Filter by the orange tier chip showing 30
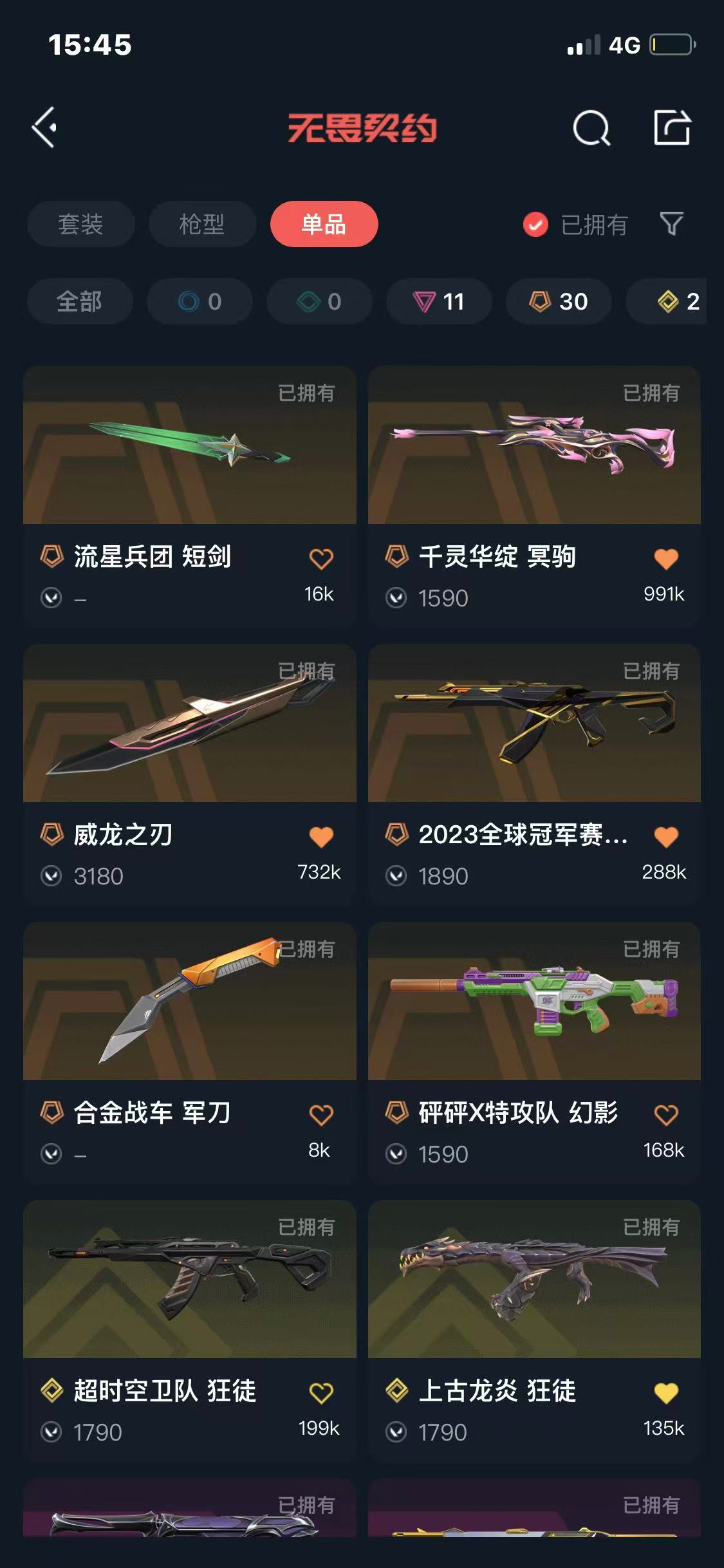Screen dimensions: 724x1568 tap(559, 301)
